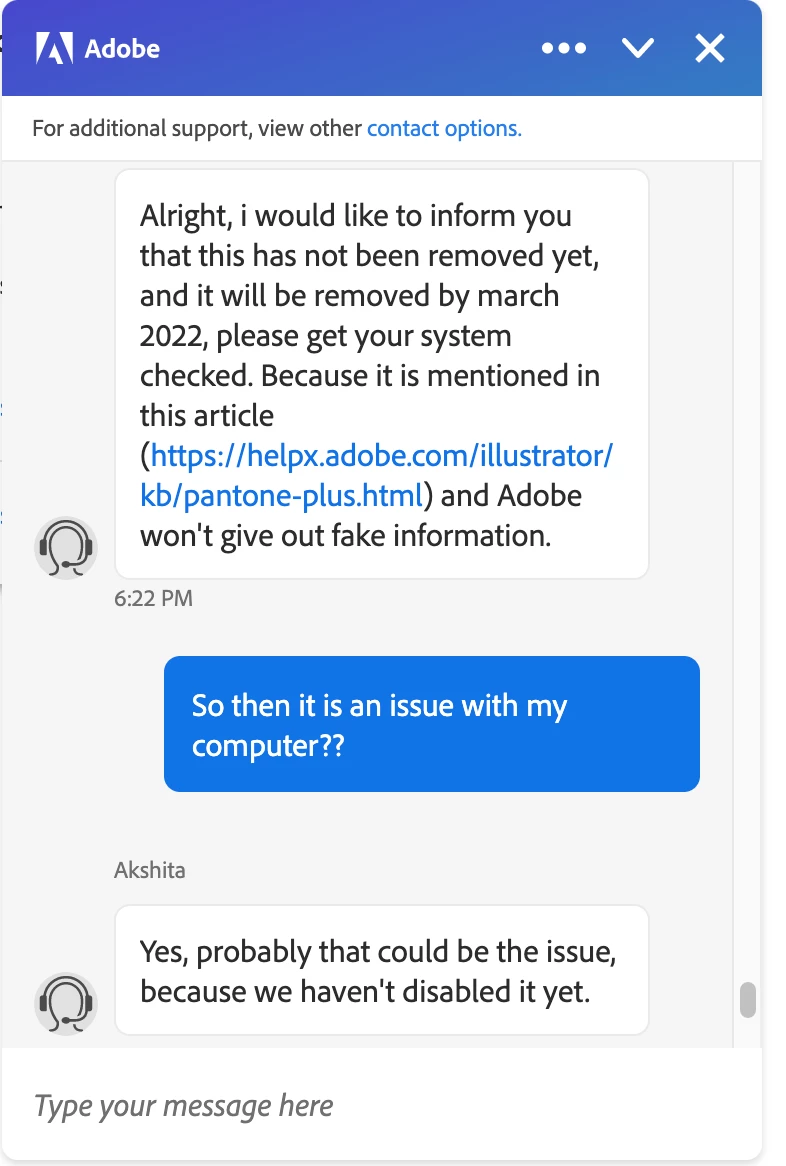786x1166 pixels.
Task: Minimize the Adobe chat window
Action: 637,48
